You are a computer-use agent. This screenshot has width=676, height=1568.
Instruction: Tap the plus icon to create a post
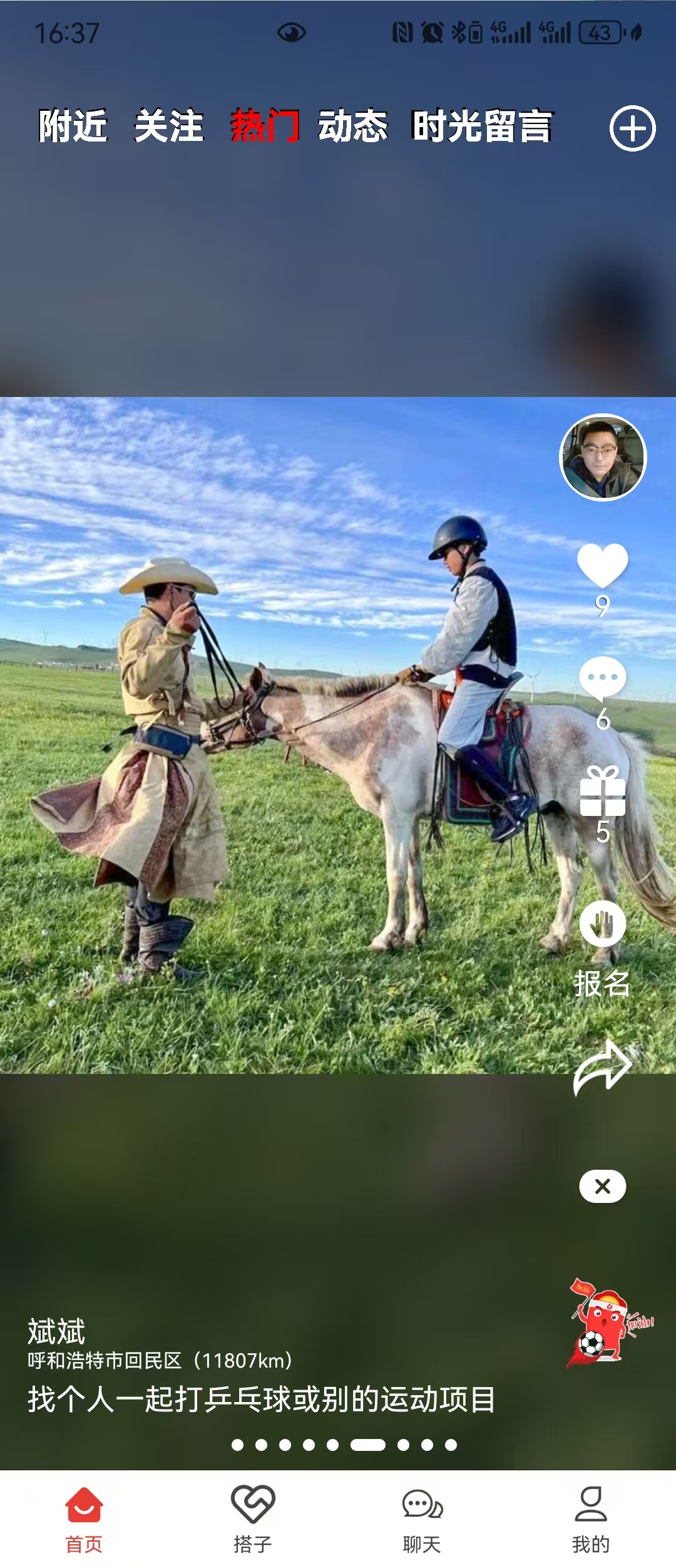click(x=632, y=128)
